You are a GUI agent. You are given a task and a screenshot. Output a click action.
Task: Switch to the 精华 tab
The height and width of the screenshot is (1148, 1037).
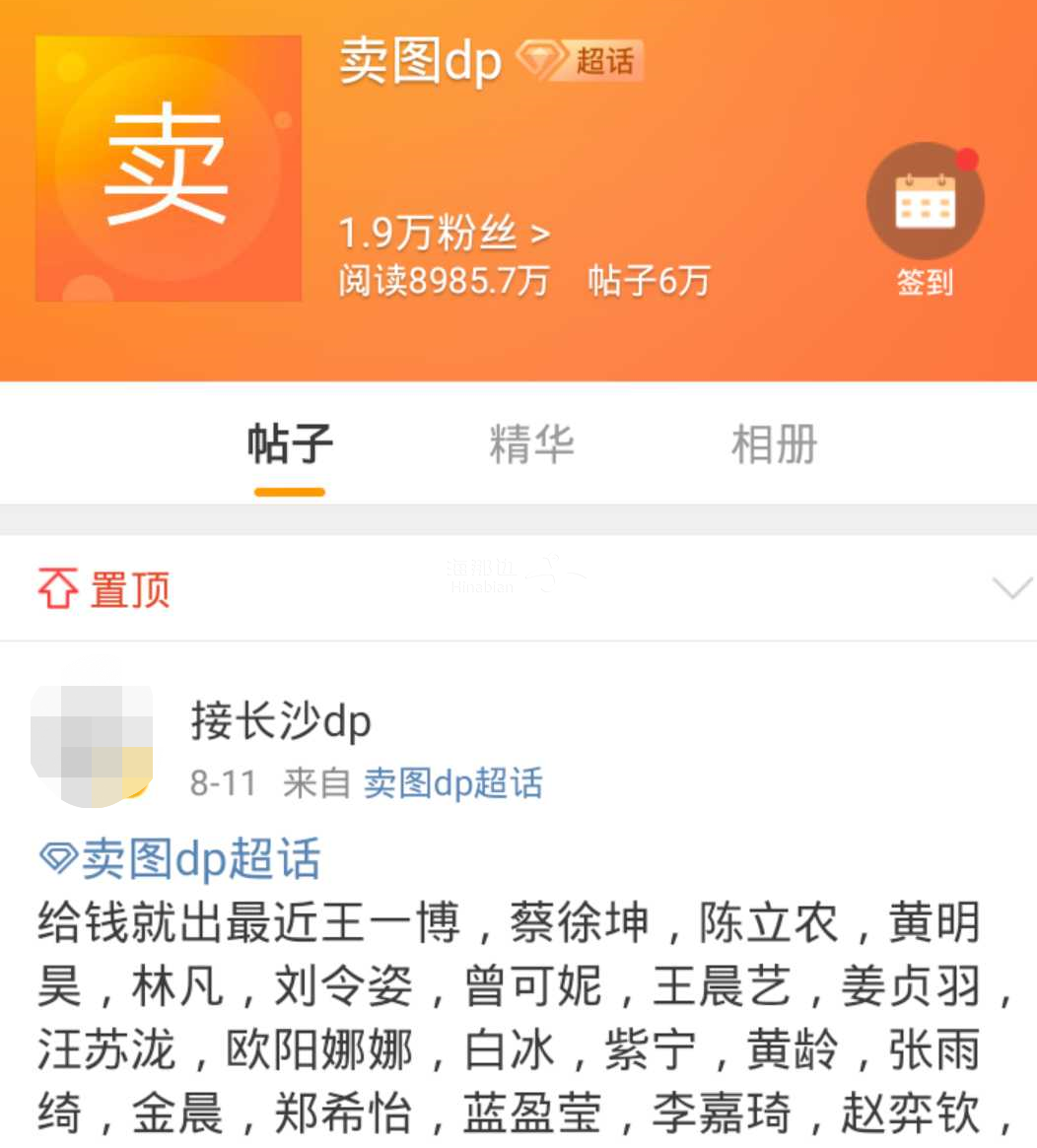pyautogui.click(x=531, y=444)
